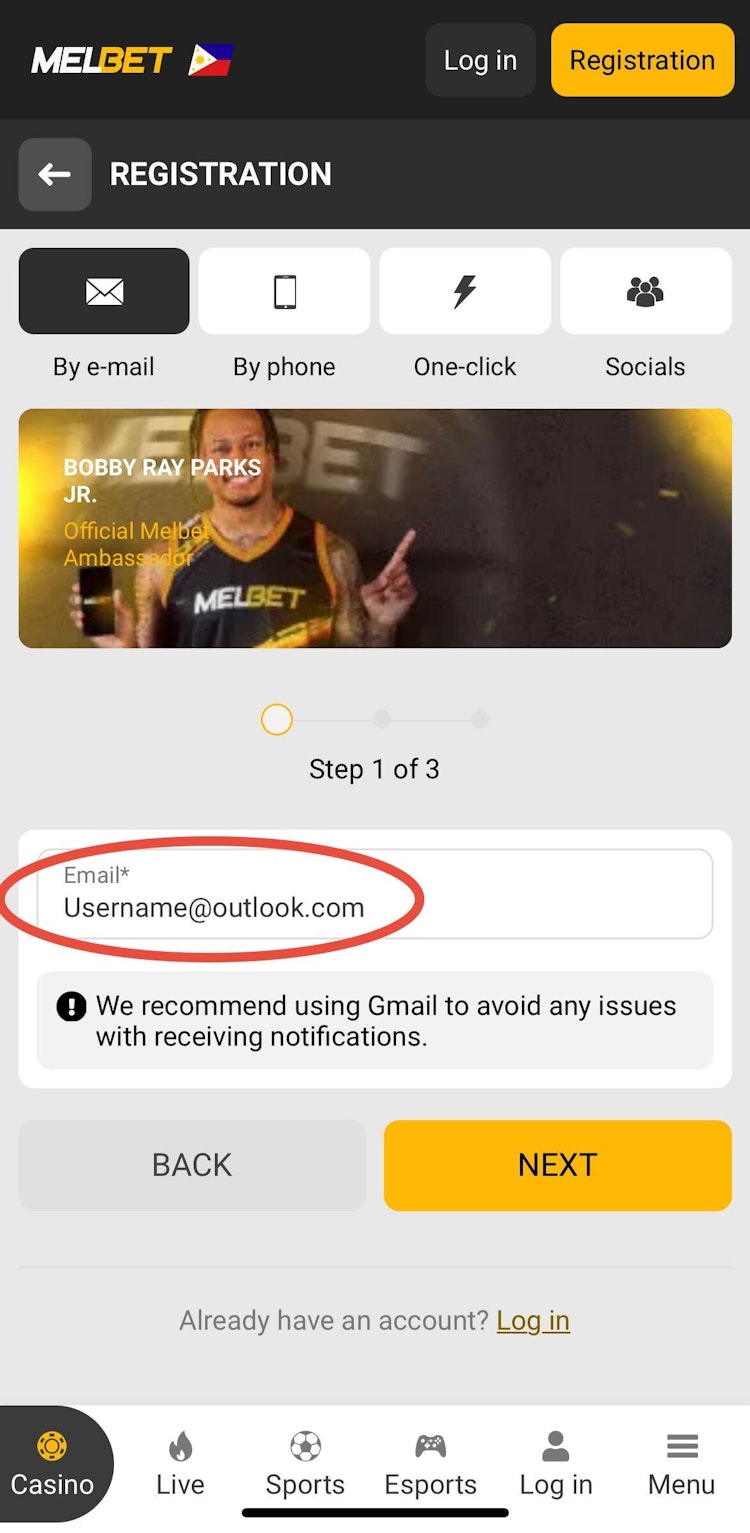Screen dimensions: 750x1533
Task: Select By e-mail registration method
Action: (x=104, y=291)
